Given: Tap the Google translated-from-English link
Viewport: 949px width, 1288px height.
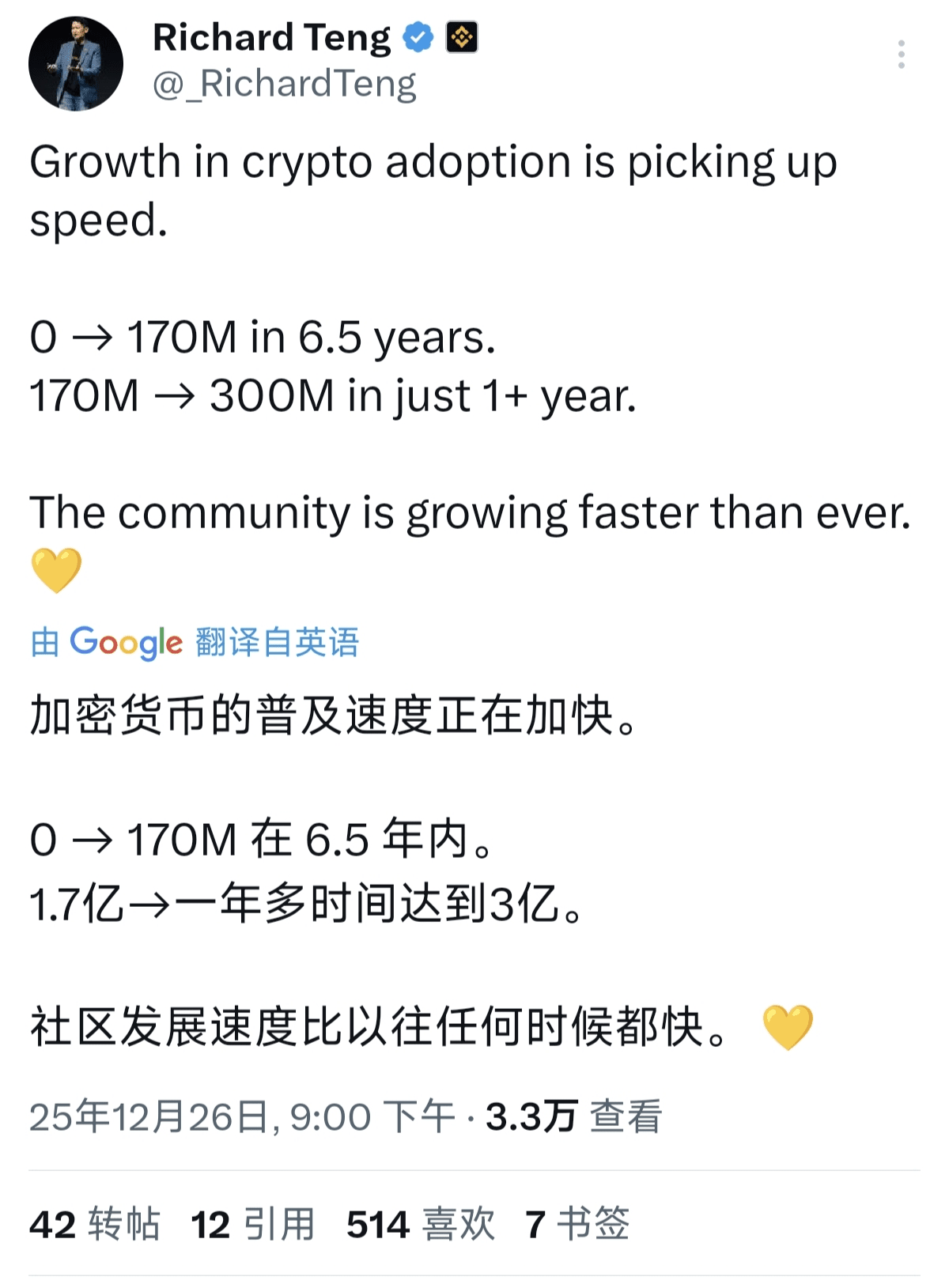Looking at the screenshot, I should pos(195,642).
